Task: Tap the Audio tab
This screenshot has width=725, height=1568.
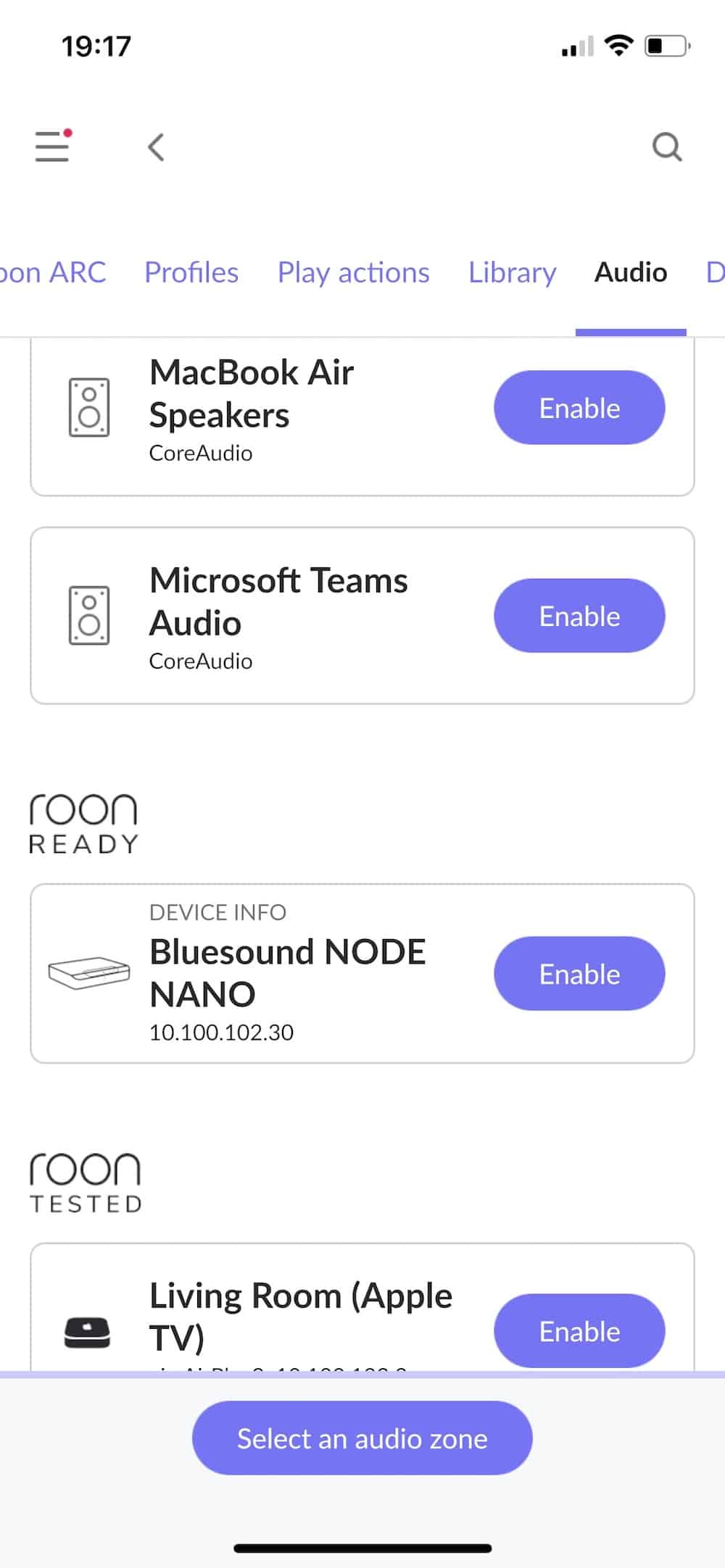Action: click(x=631, y=272)
